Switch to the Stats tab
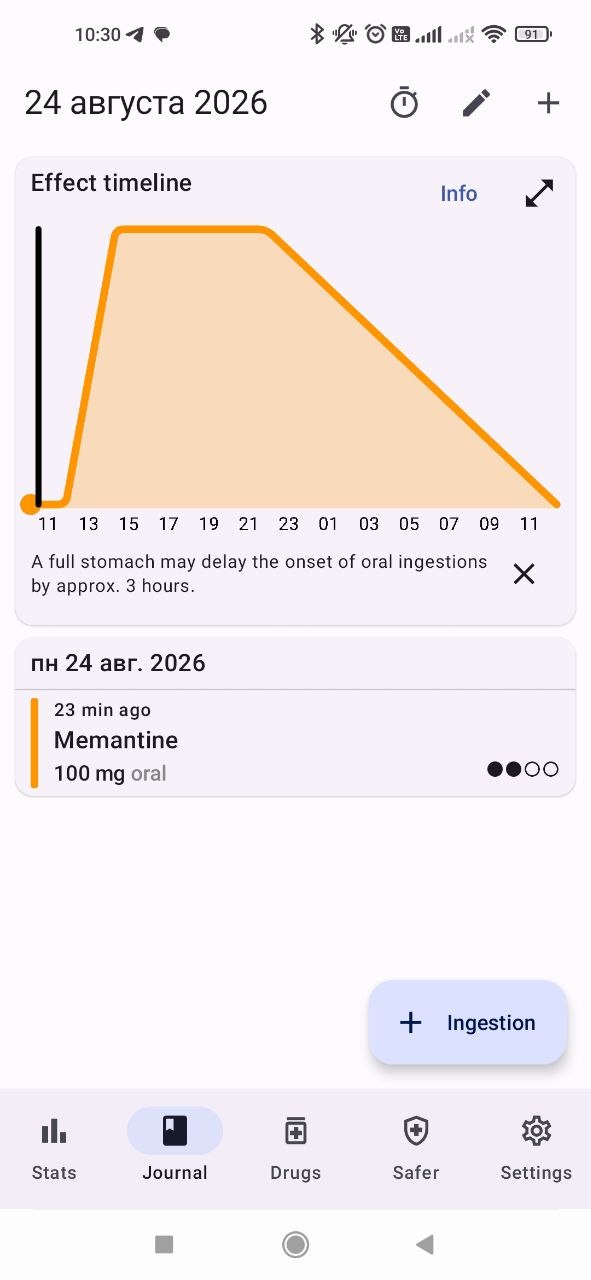Screen dimensions: 591x1280 [x=54, y=1148]
